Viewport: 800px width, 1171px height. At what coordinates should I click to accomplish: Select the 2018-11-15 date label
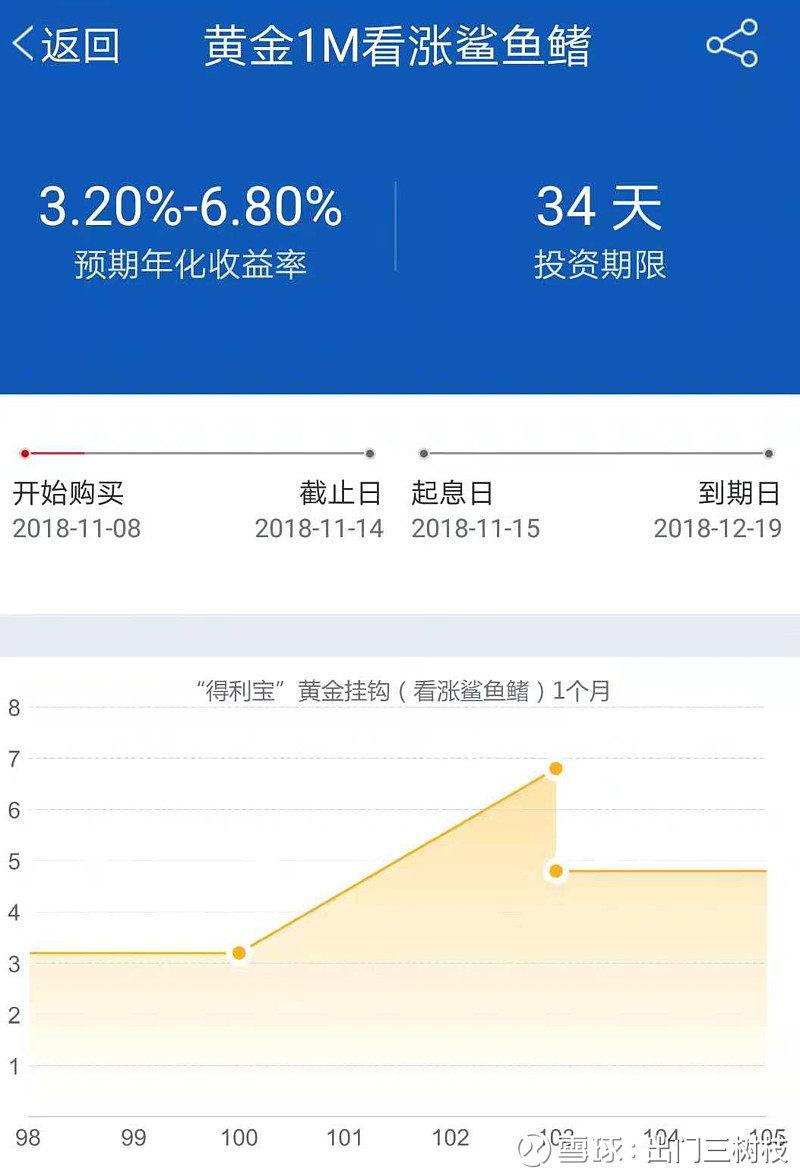475,528
